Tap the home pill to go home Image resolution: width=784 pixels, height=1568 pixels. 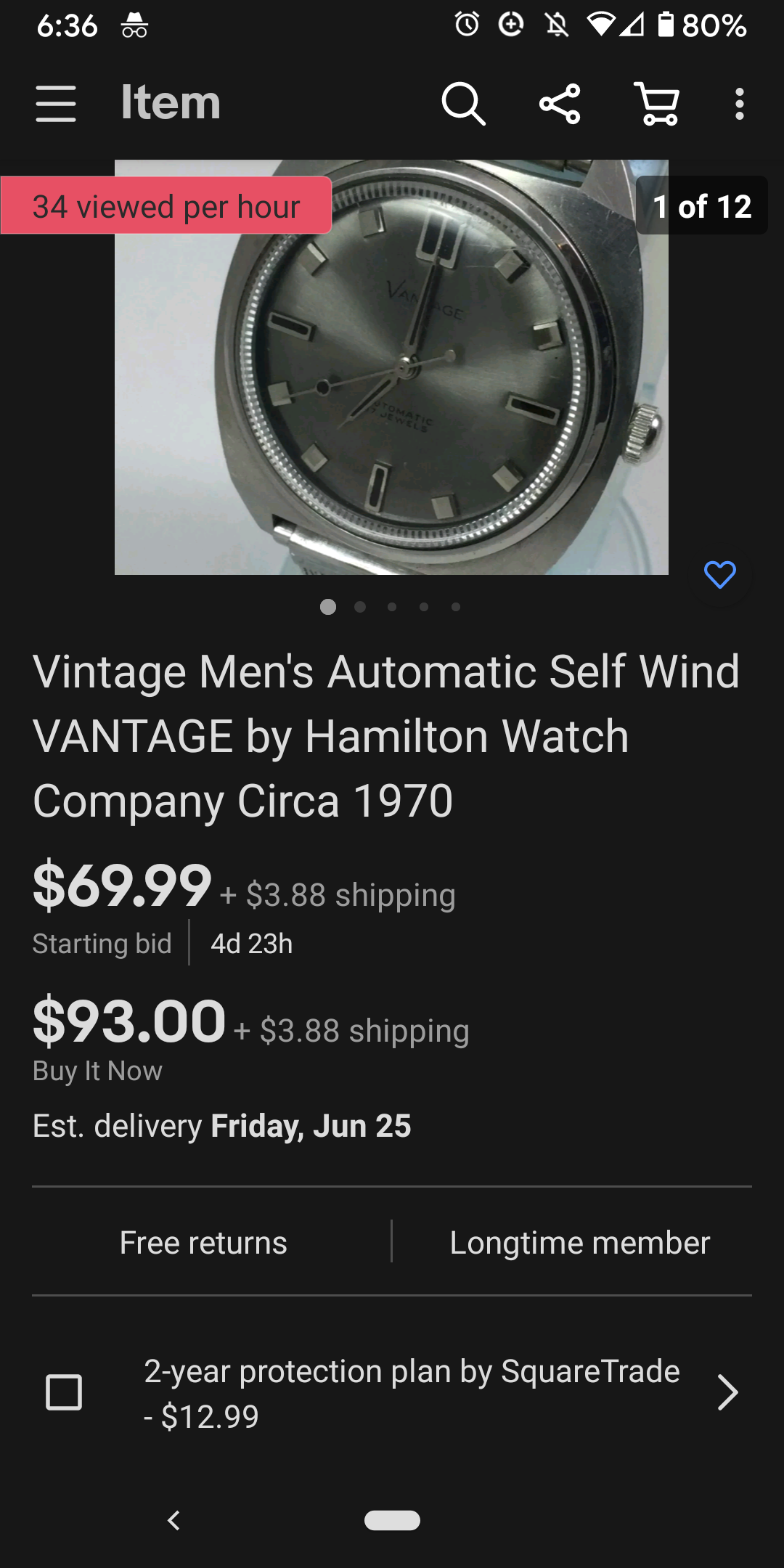[x=392, y=1520]
